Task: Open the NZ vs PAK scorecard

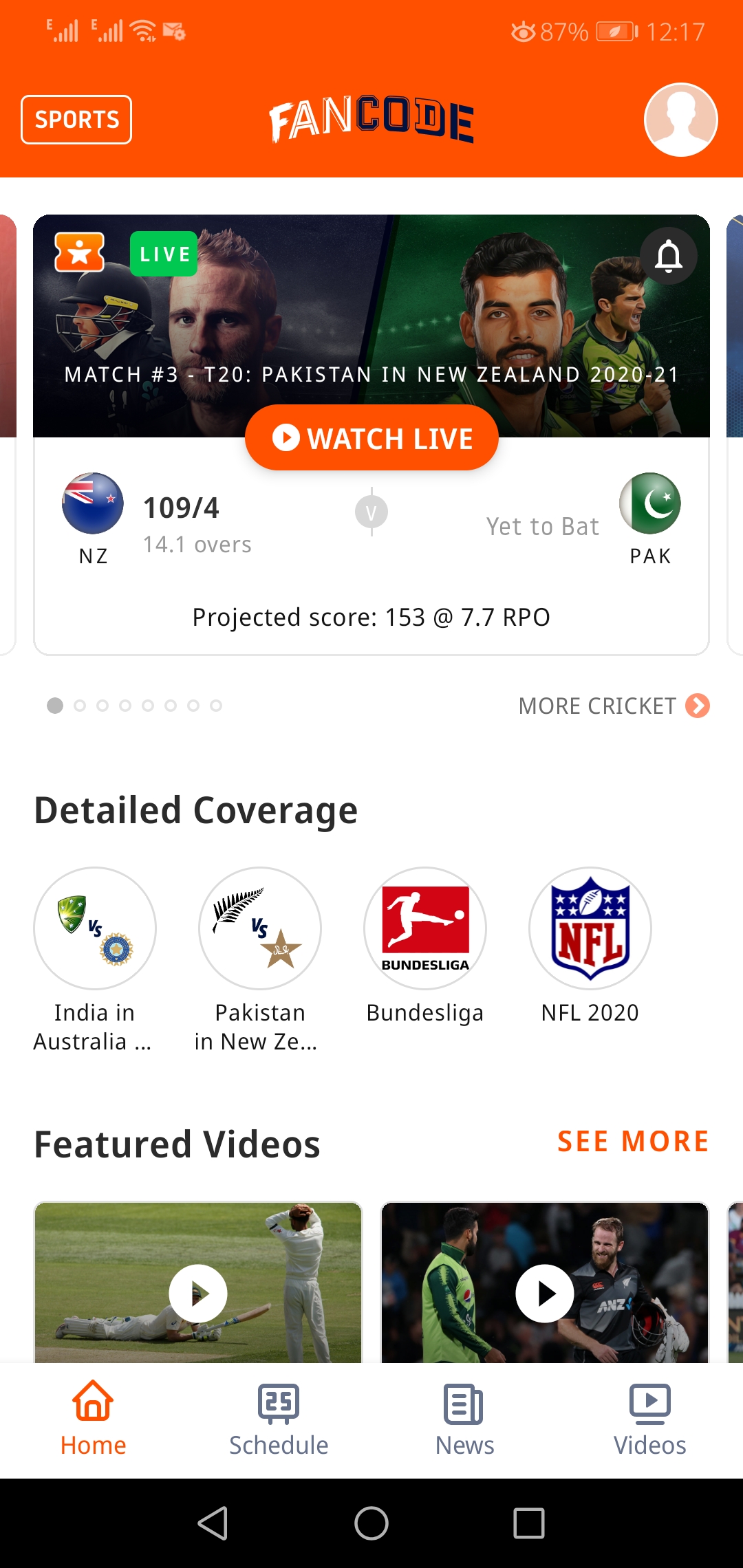Action: point(371,550)
